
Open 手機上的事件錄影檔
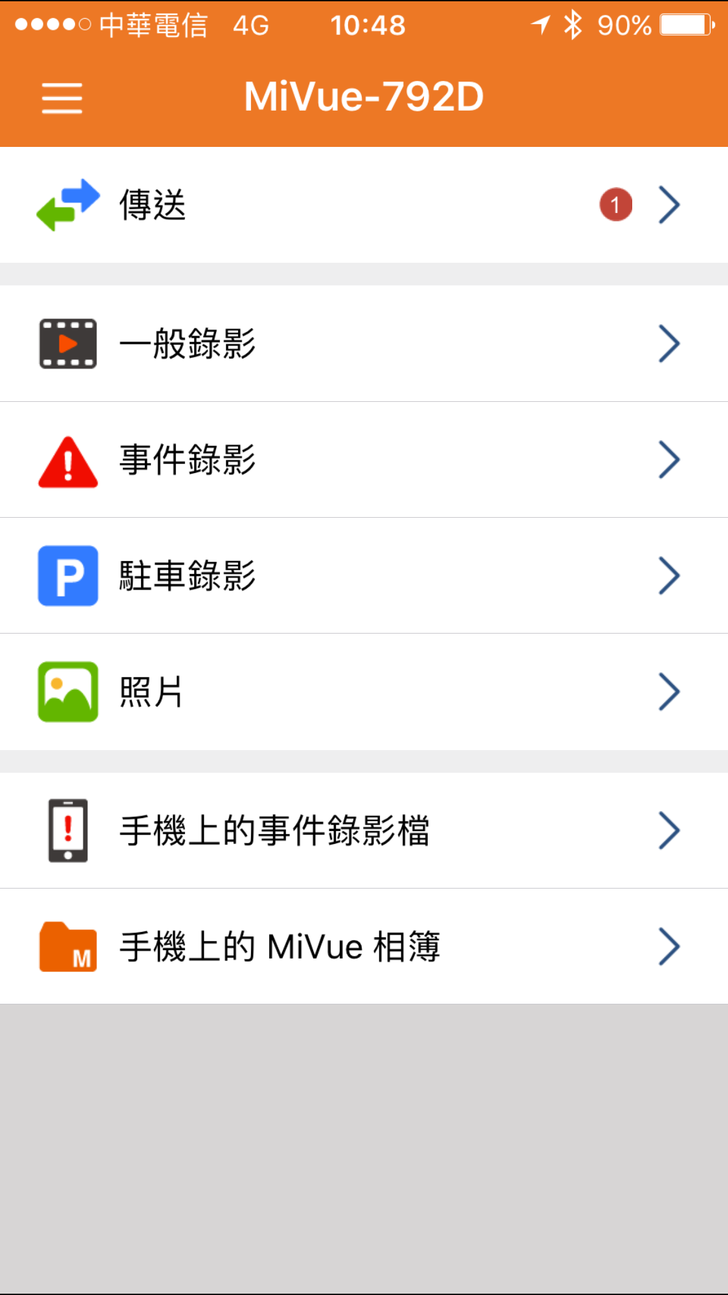(363, 830)
